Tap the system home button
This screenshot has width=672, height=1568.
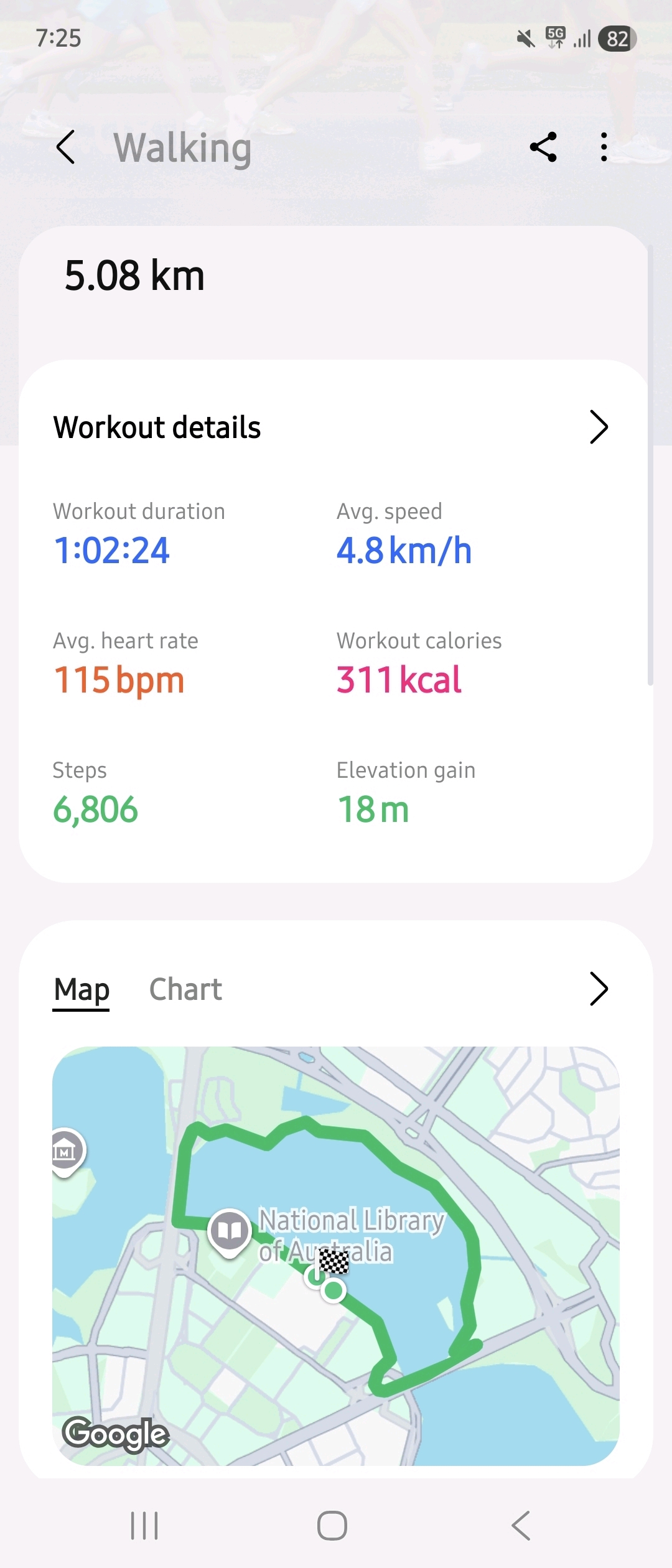point(332,1526)
